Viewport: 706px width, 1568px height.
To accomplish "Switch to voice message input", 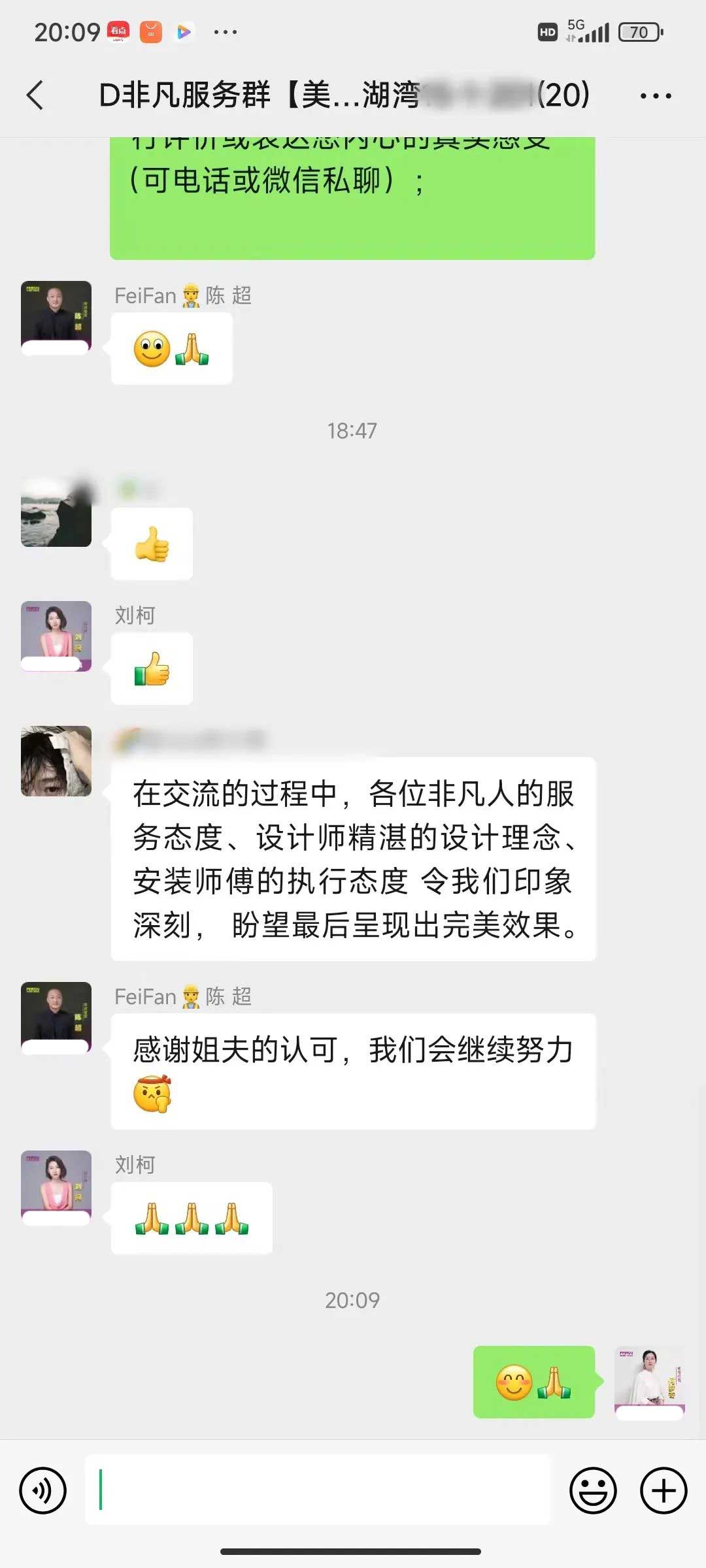I will (x=43, y=1490).
